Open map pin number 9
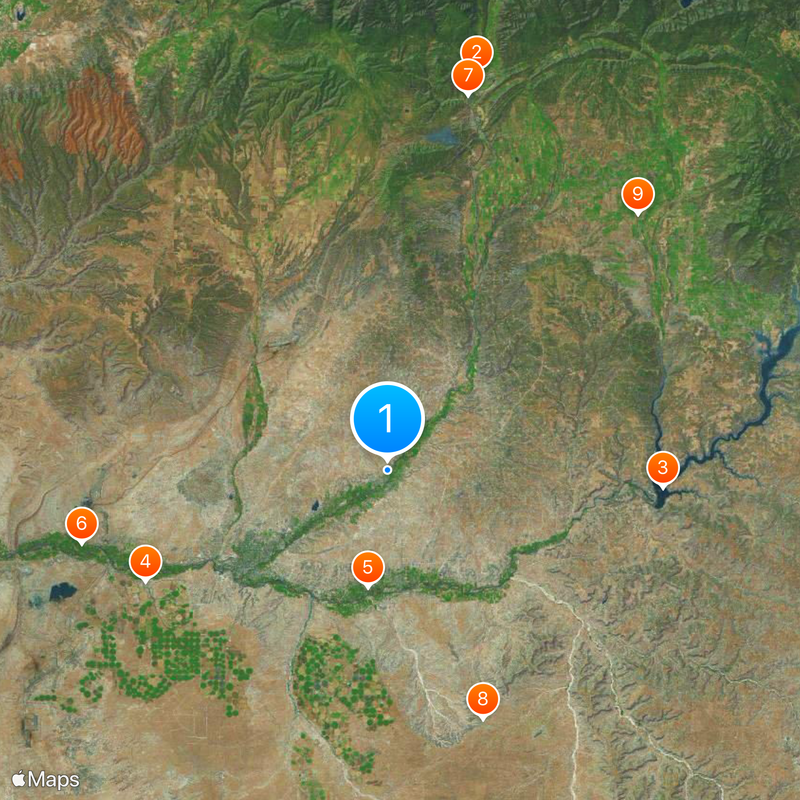Viewport: 800px width, 800px height. tap(637, 193)
